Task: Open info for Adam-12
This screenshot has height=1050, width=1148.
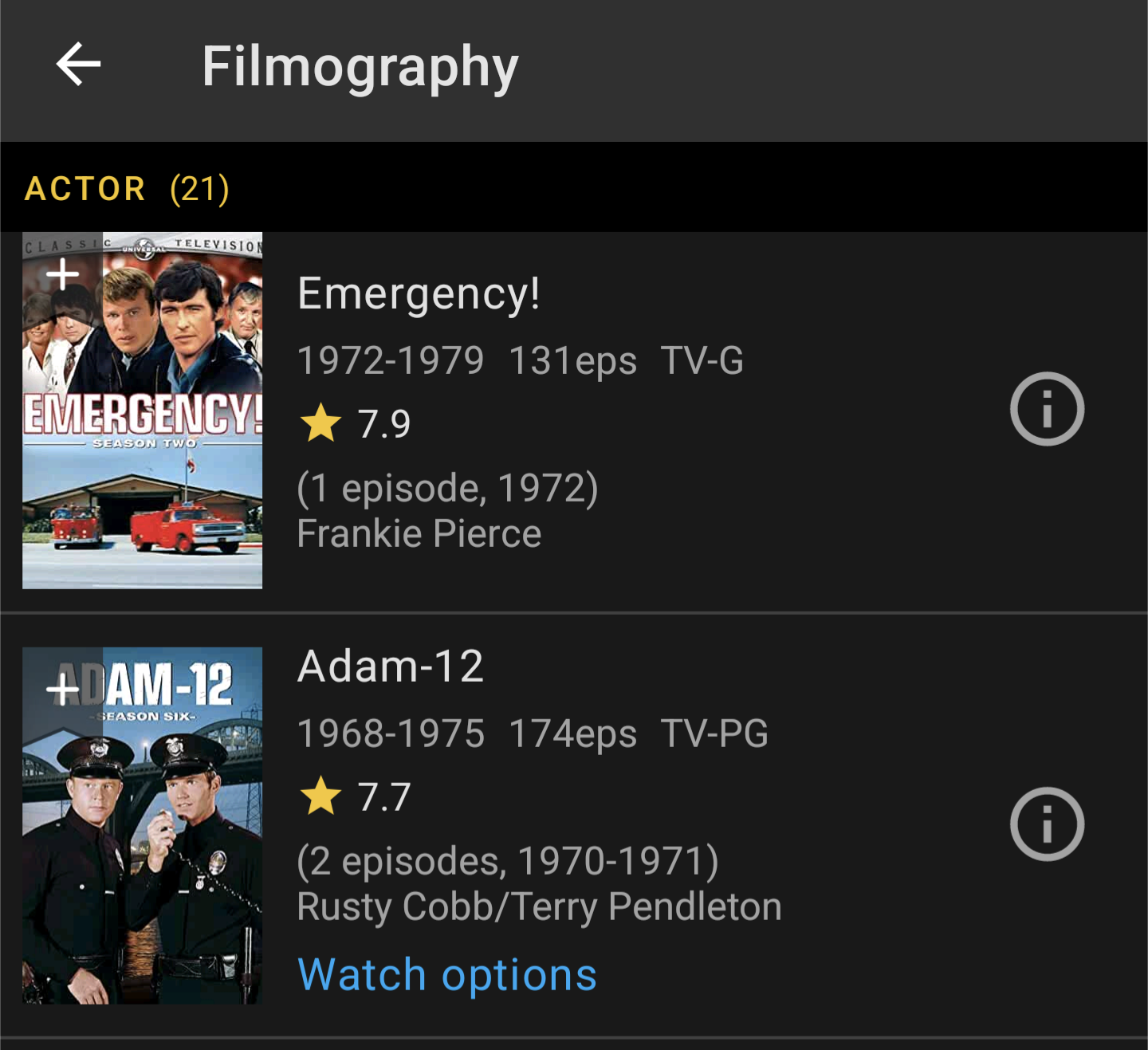Action: (1046, 824)
